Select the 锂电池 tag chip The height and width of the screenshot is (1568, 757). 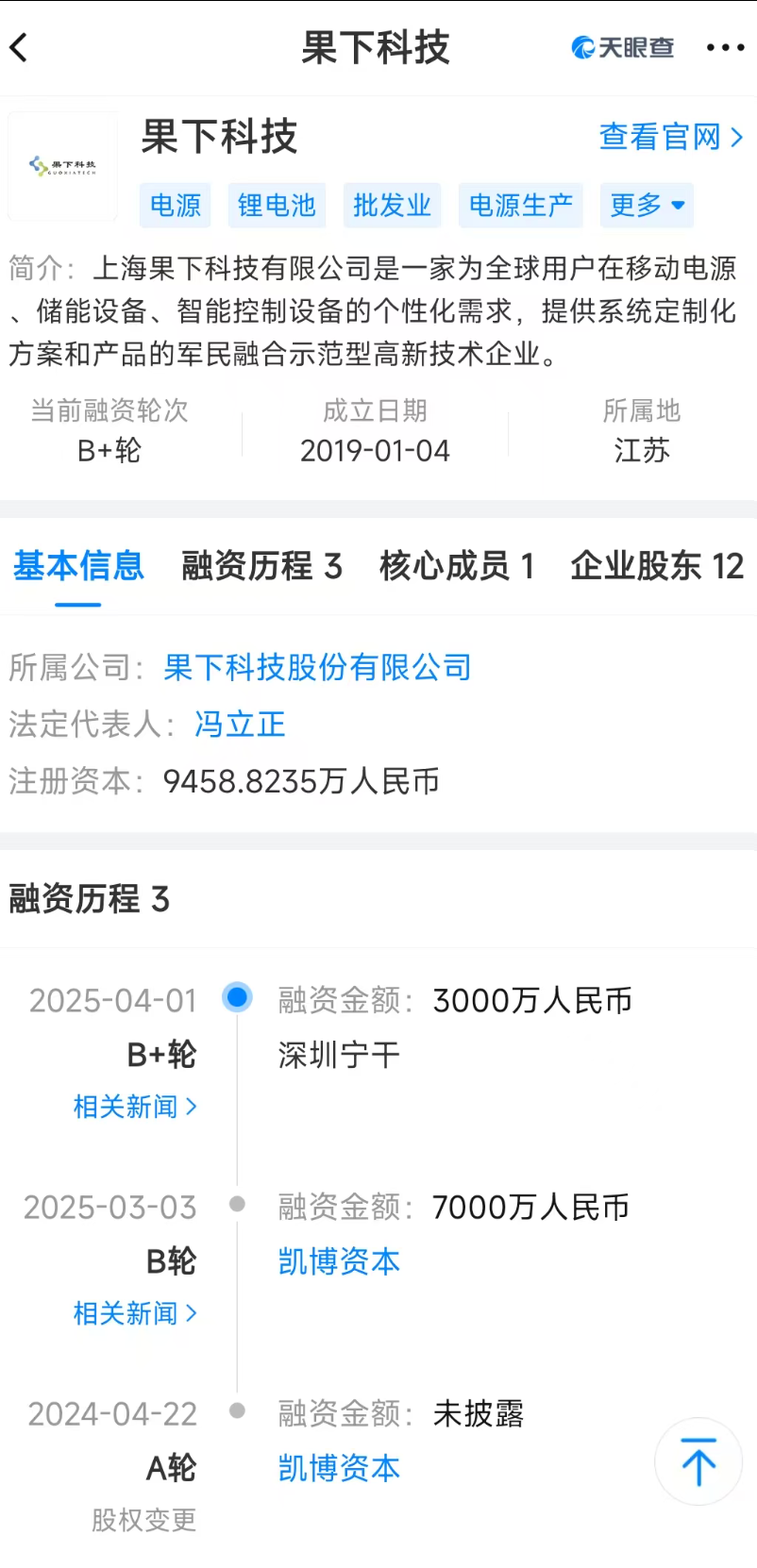pos(277,205)
